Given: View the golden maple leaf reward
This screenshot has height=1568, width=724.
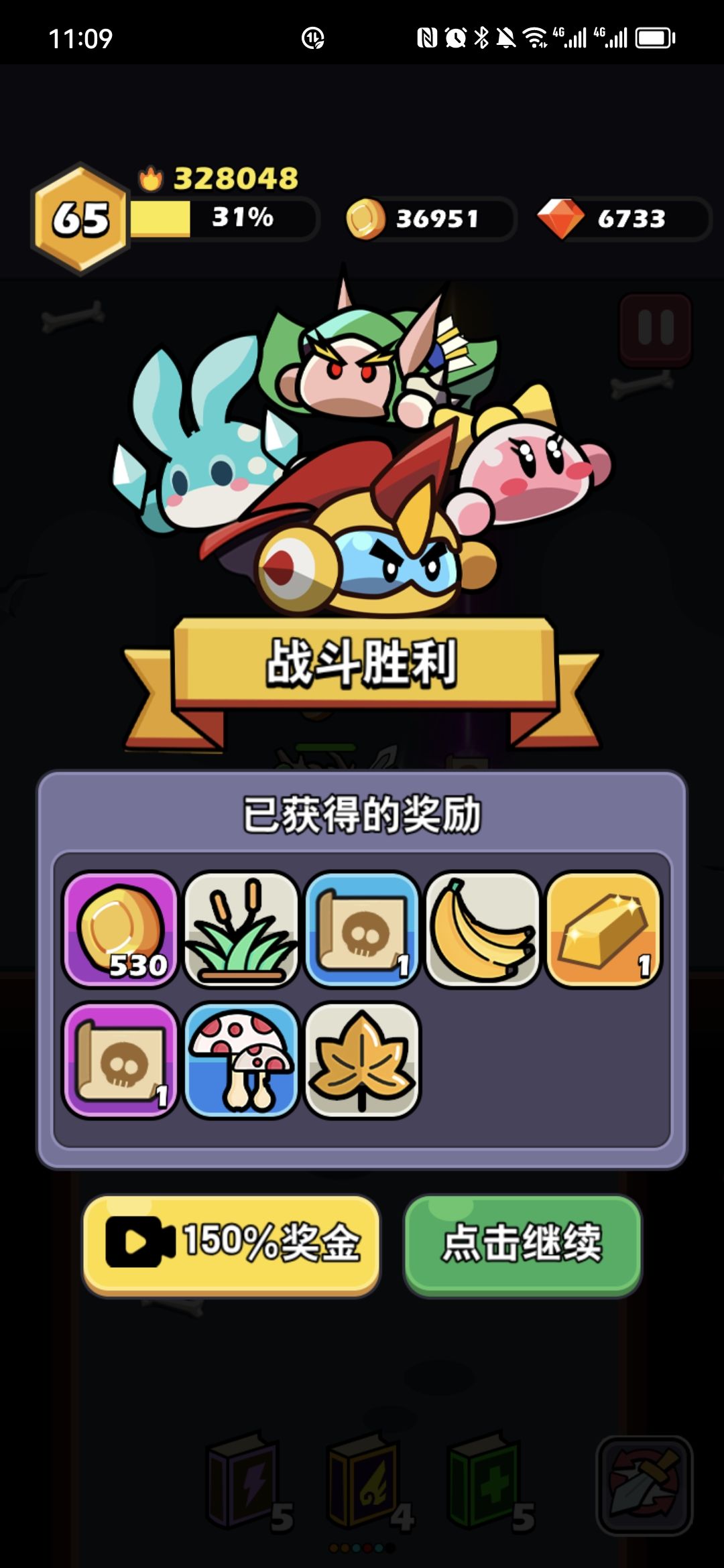Looking at the screenshot, I should (362, 1059).
